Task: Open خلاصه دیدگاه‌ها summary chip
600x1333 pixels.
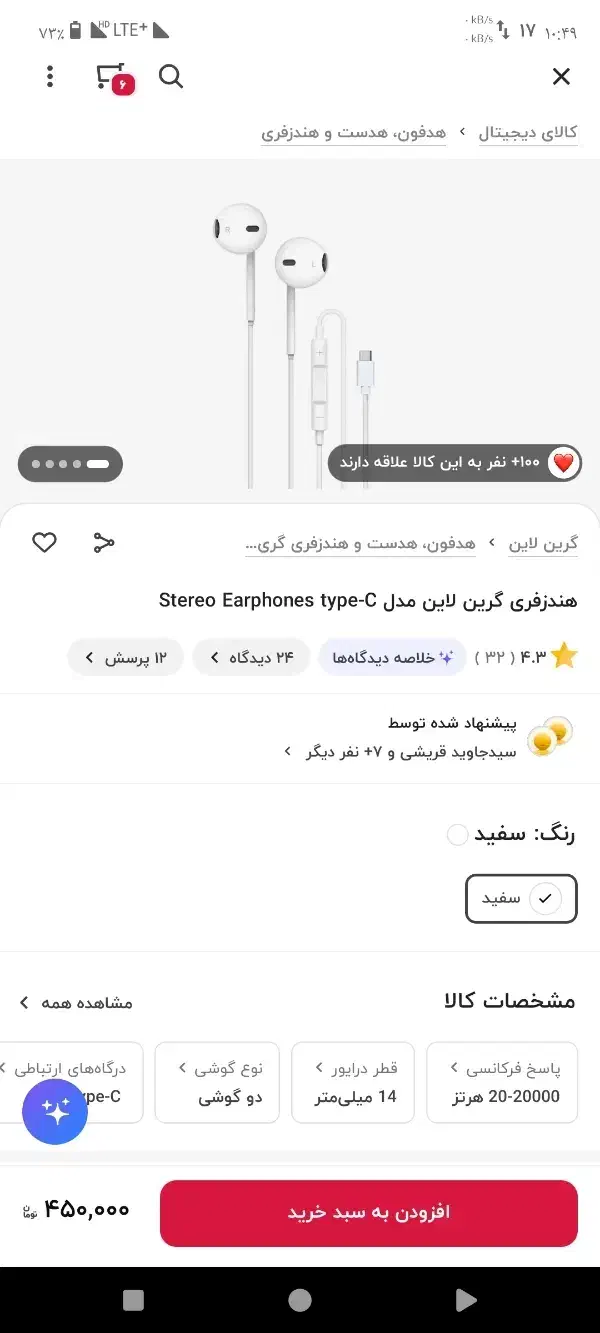Action: pos(393,657)
